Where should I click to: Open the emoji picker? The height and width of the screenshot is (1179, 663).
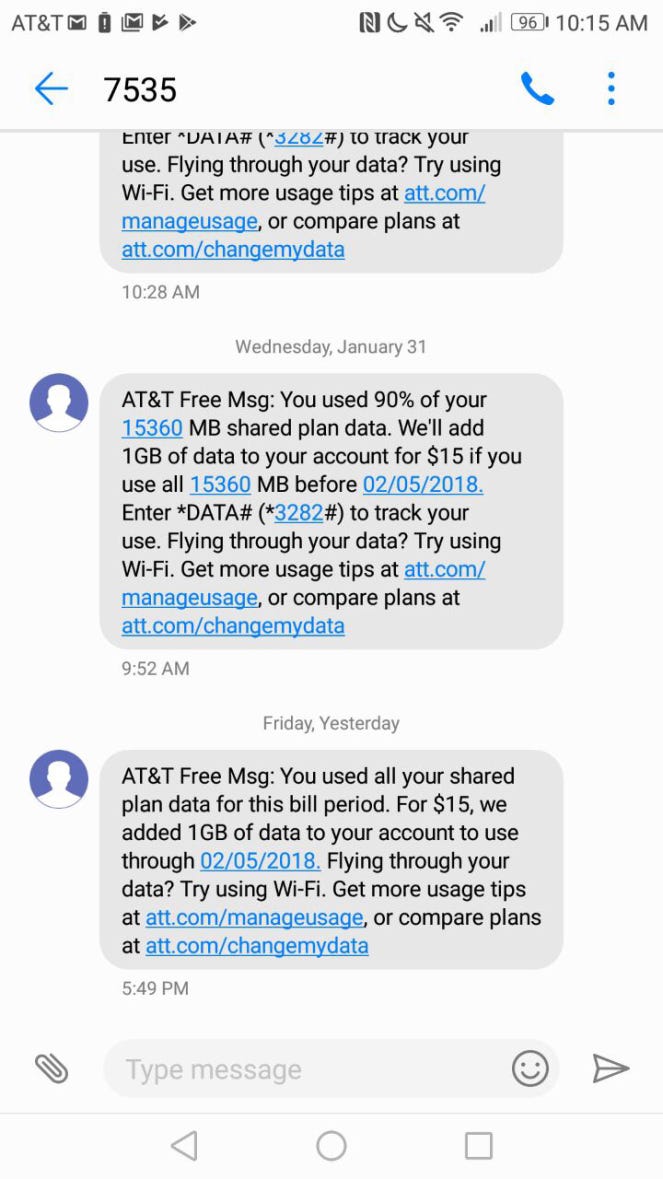530,1069
